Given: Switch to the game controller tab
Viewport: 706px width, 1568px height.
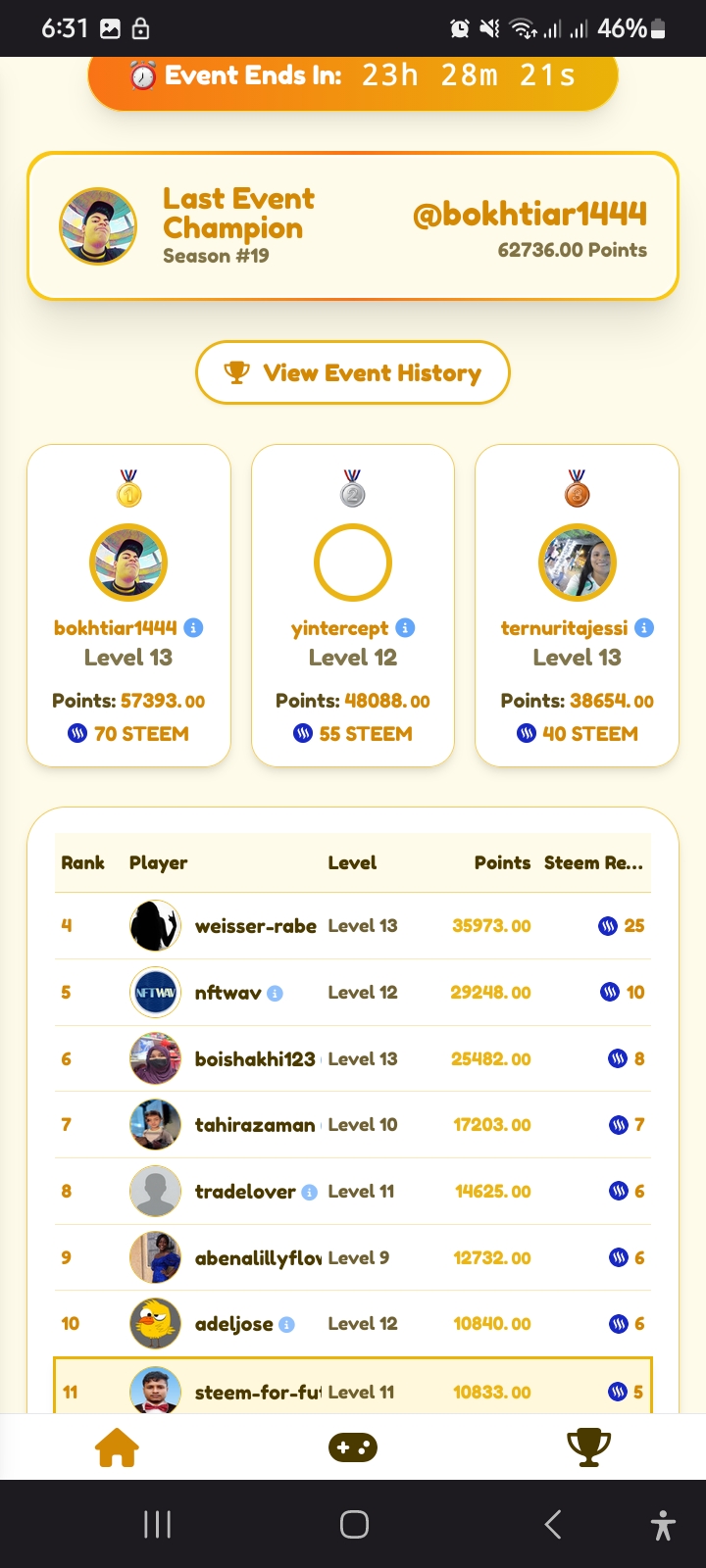Looking at the screenshot, I should point(353,1447).
